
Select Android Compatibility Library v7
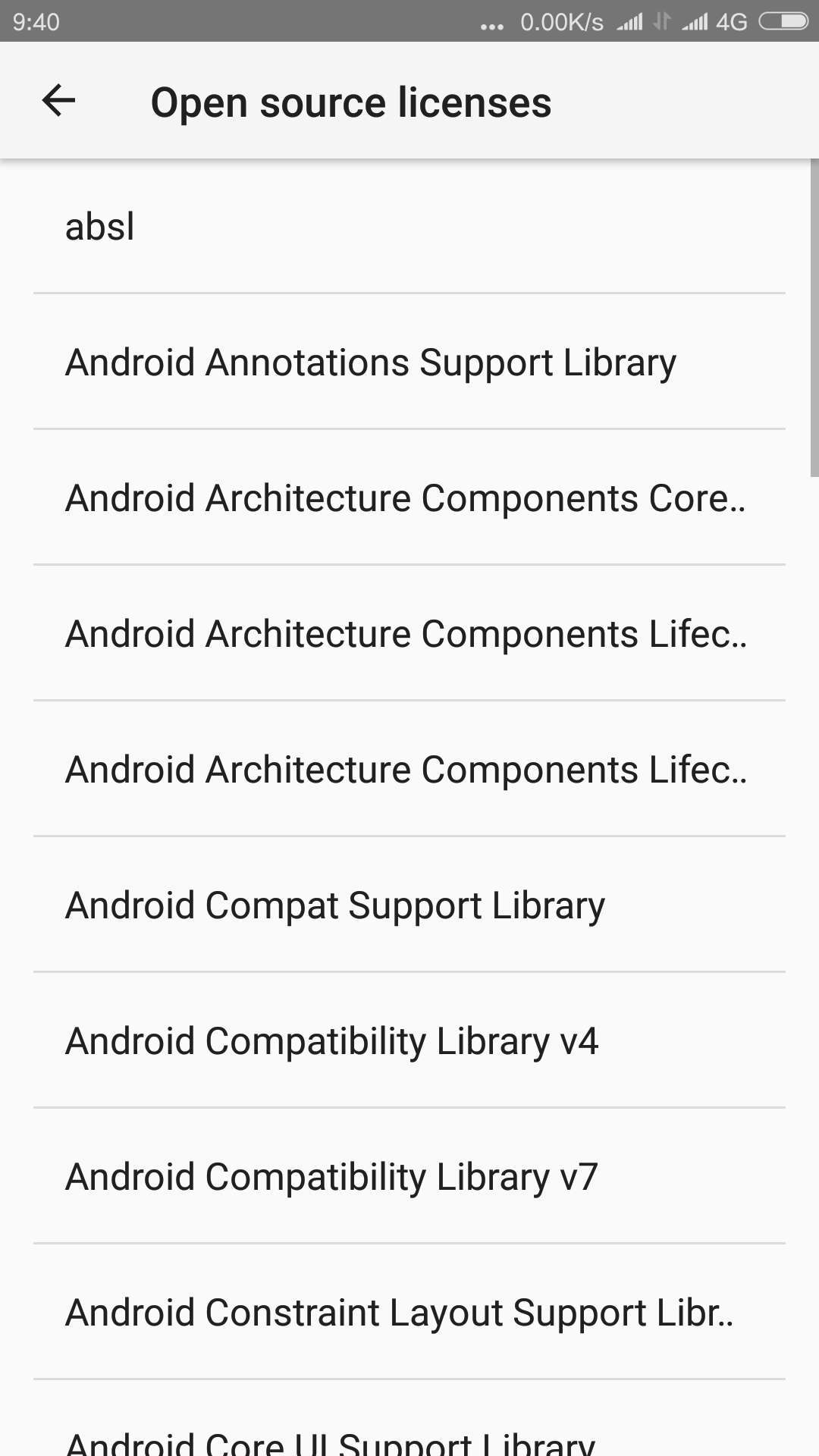coord(409,1176)
